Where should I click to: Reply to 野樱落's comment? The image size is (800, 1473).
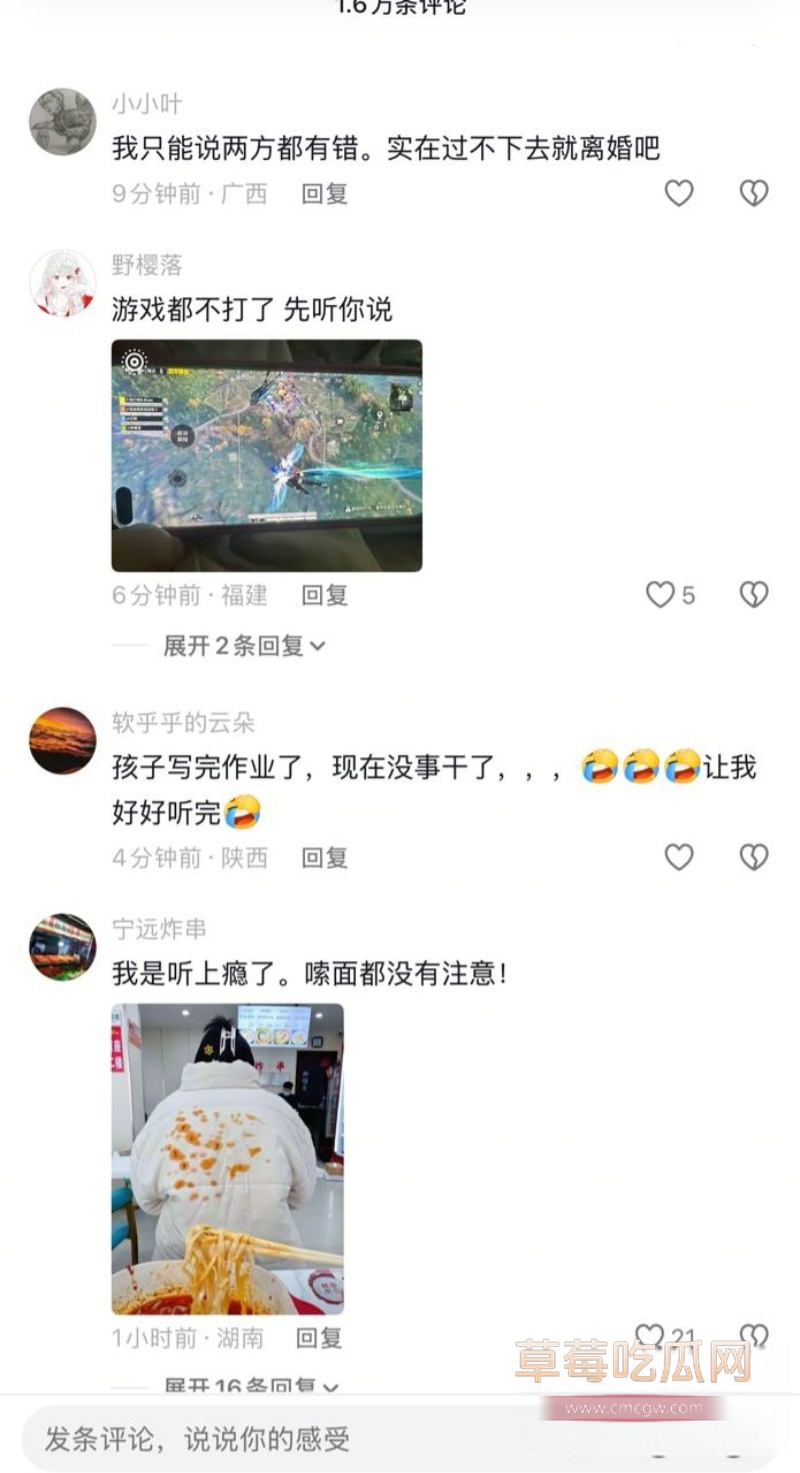323,596
